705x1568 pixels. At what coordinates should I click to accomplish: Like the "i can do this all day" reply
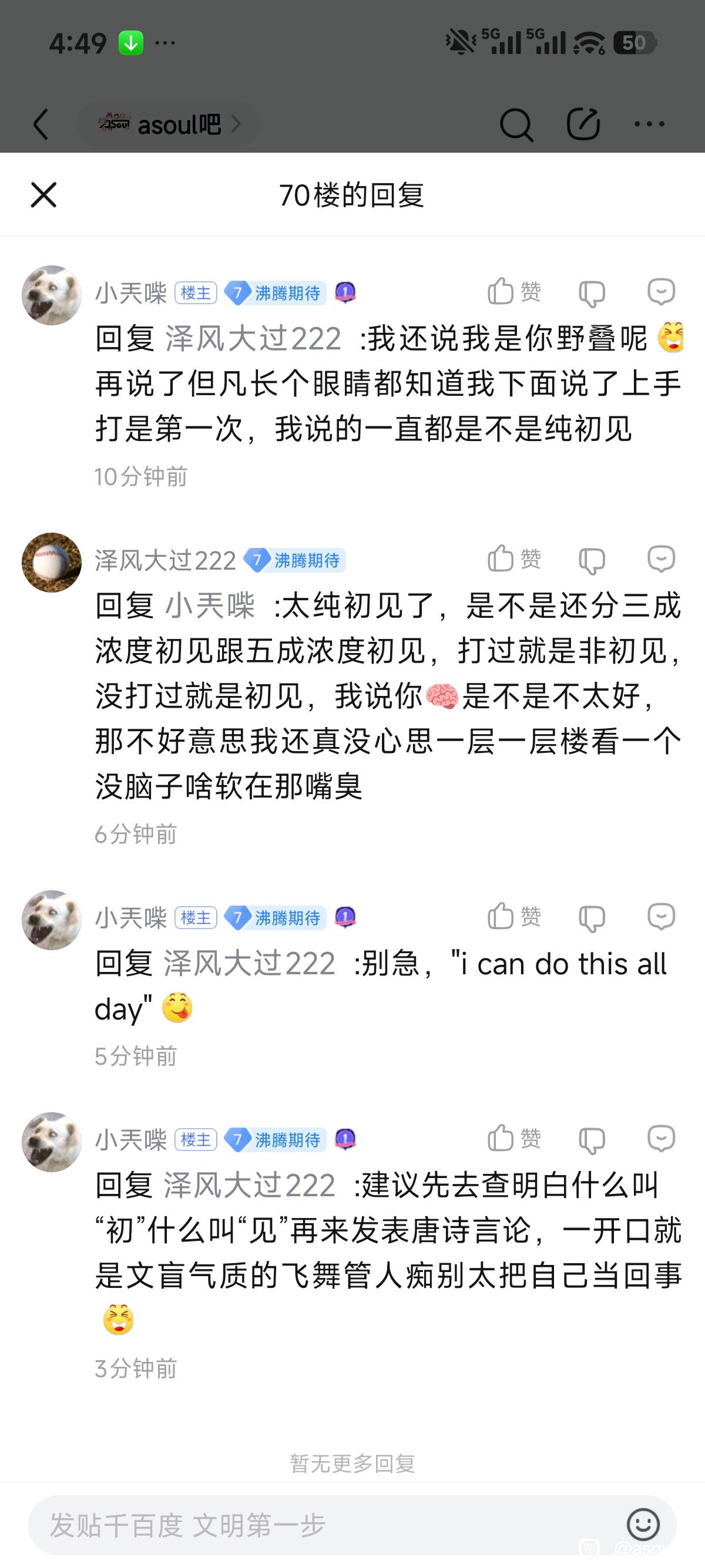[x=514, y=916]
